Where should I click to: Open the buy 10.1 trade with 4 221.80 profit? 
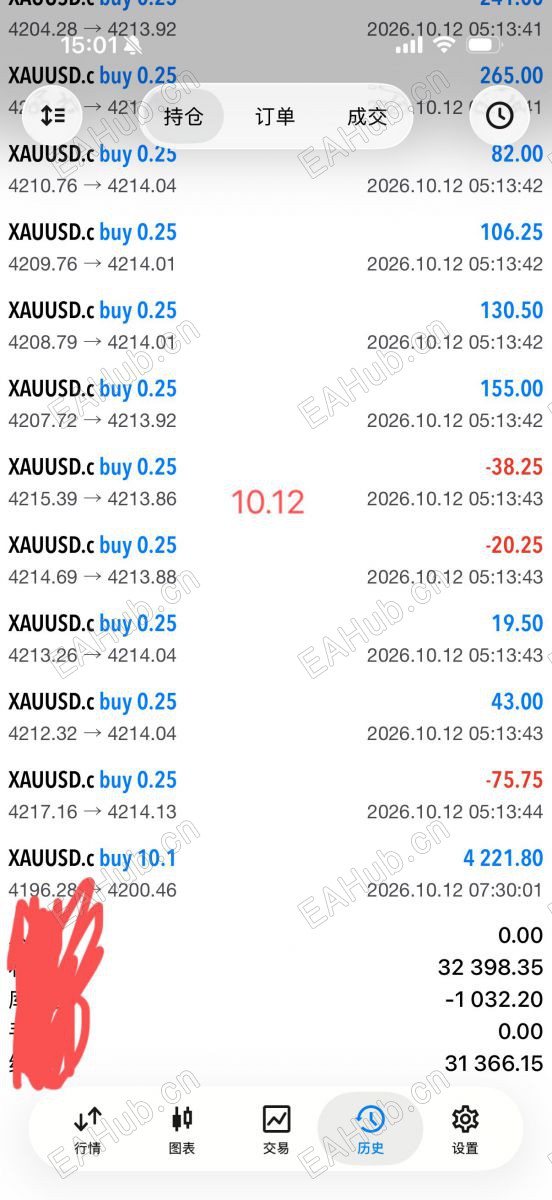tap(276, 873)
